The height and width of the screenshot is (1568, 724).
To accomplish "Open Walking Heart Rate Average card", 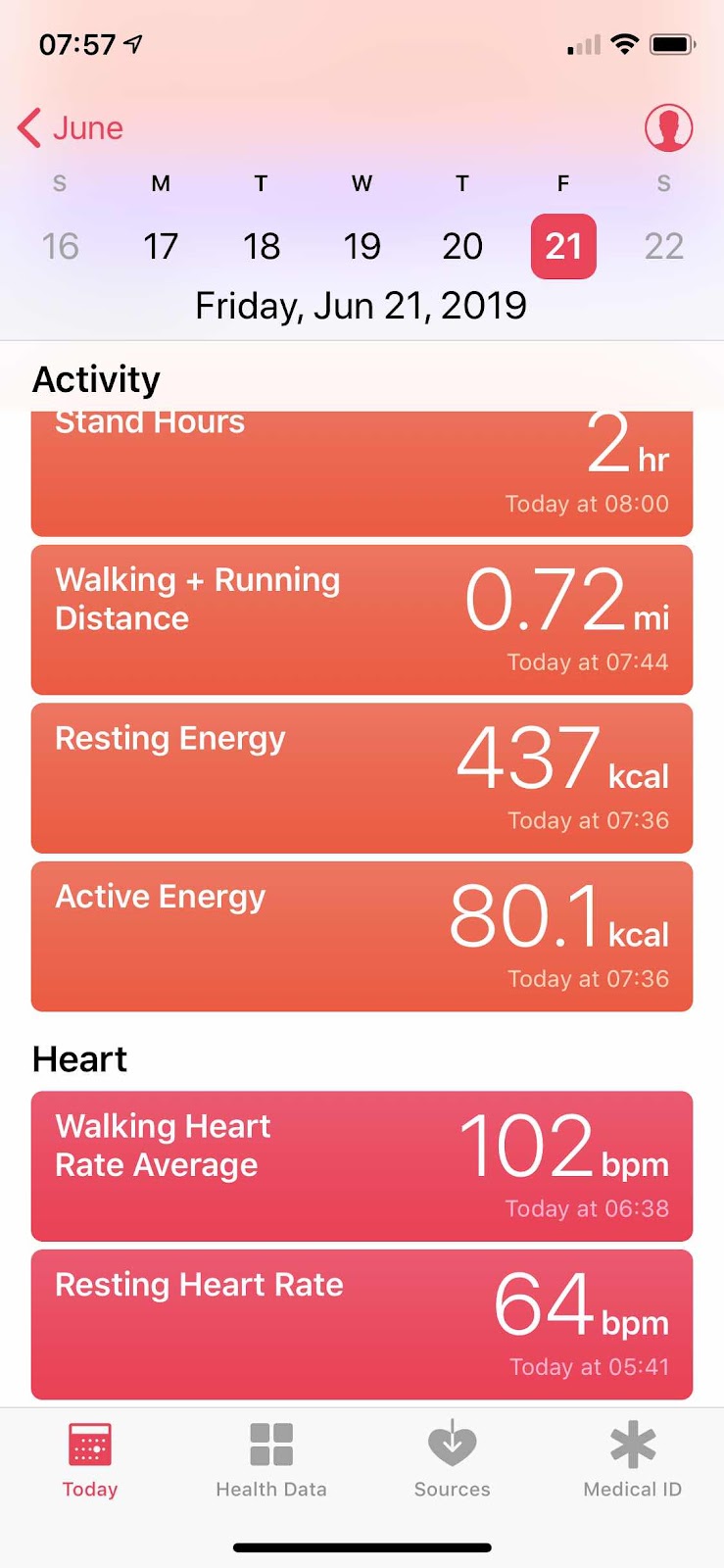I will coord(362,1166).
